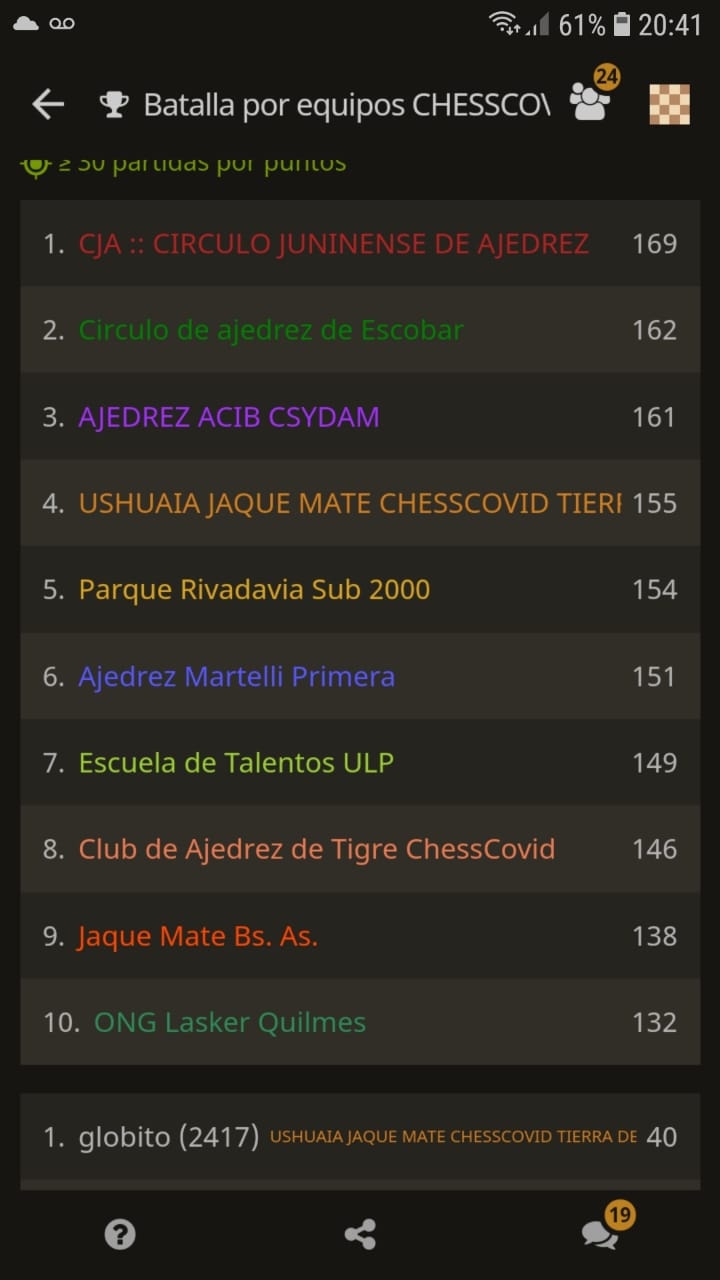
Task: Tap the chessboard icon in the toolbar
Action: (x=669, y=104)
